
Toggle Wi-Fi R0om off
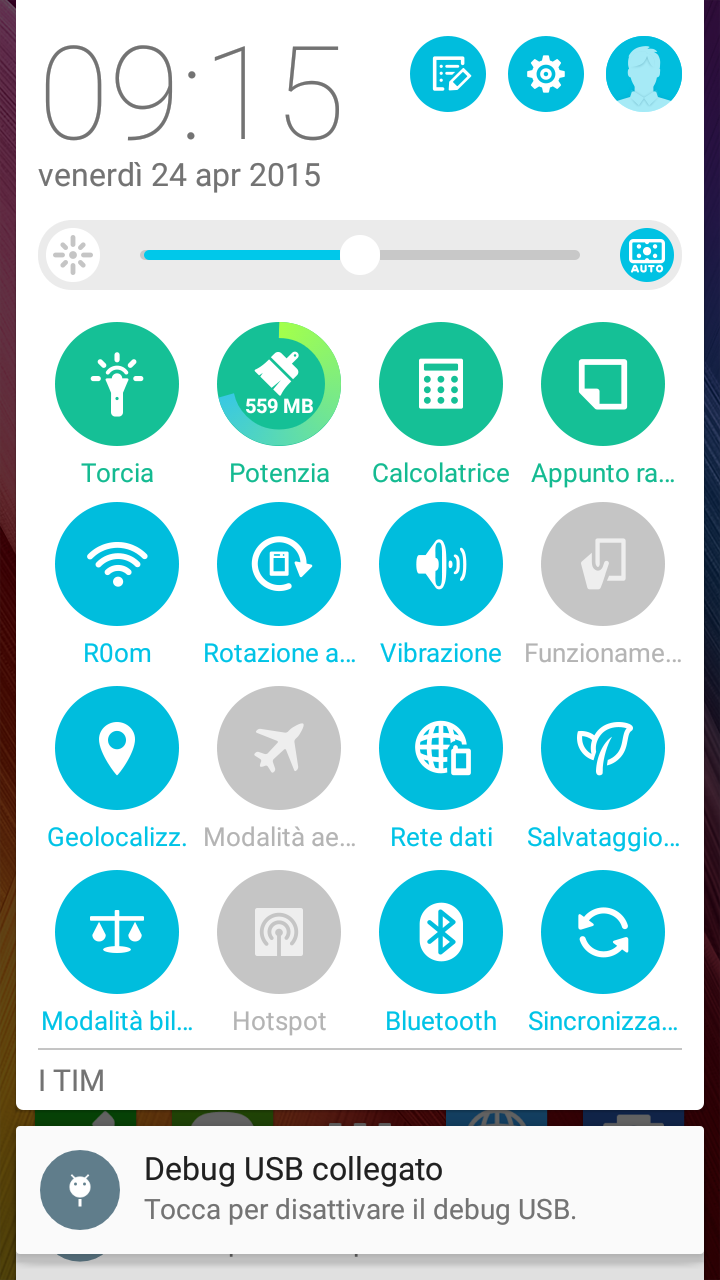[x=117, y=564]
